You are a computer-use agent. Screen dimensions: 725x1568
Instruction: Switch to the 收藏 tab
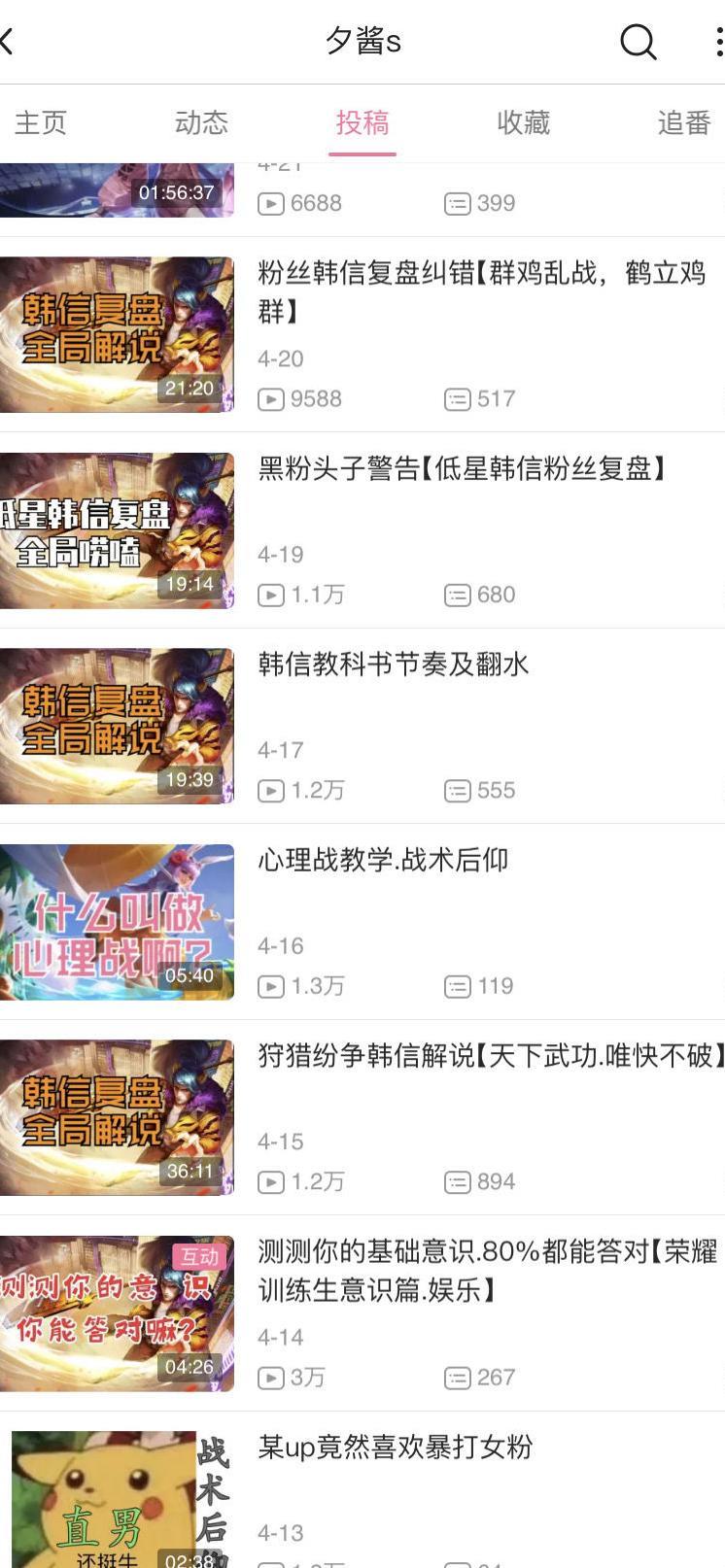click(523, 122)
